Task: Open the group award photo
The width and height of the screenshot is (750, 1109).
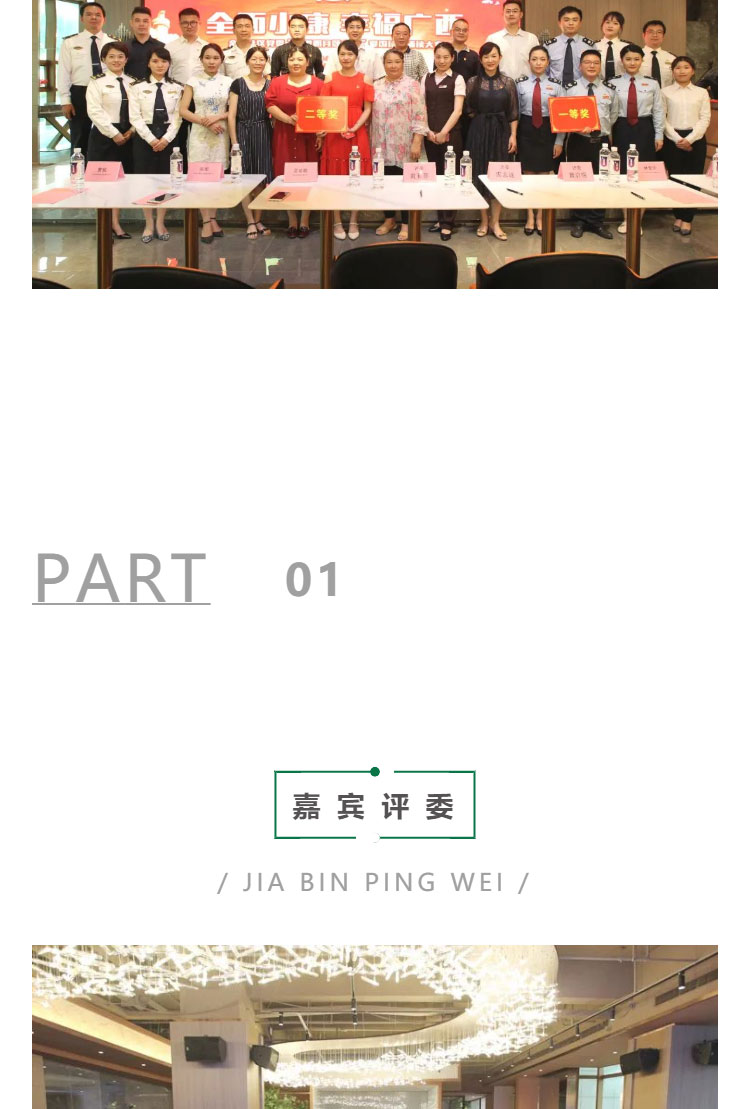Action: pos(375,145)
